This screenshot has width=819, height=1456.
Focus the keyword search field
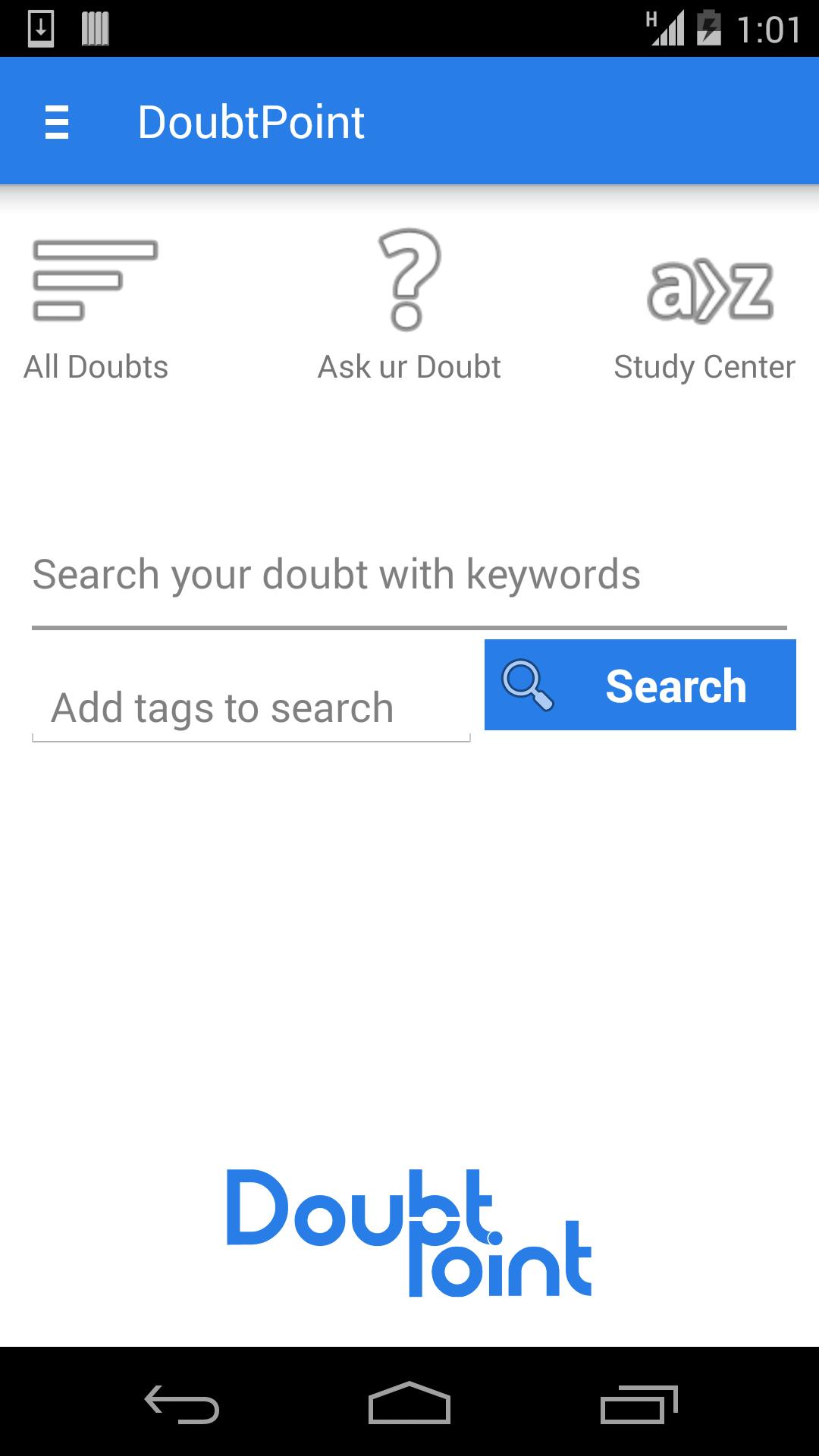[x=409, y=576]
